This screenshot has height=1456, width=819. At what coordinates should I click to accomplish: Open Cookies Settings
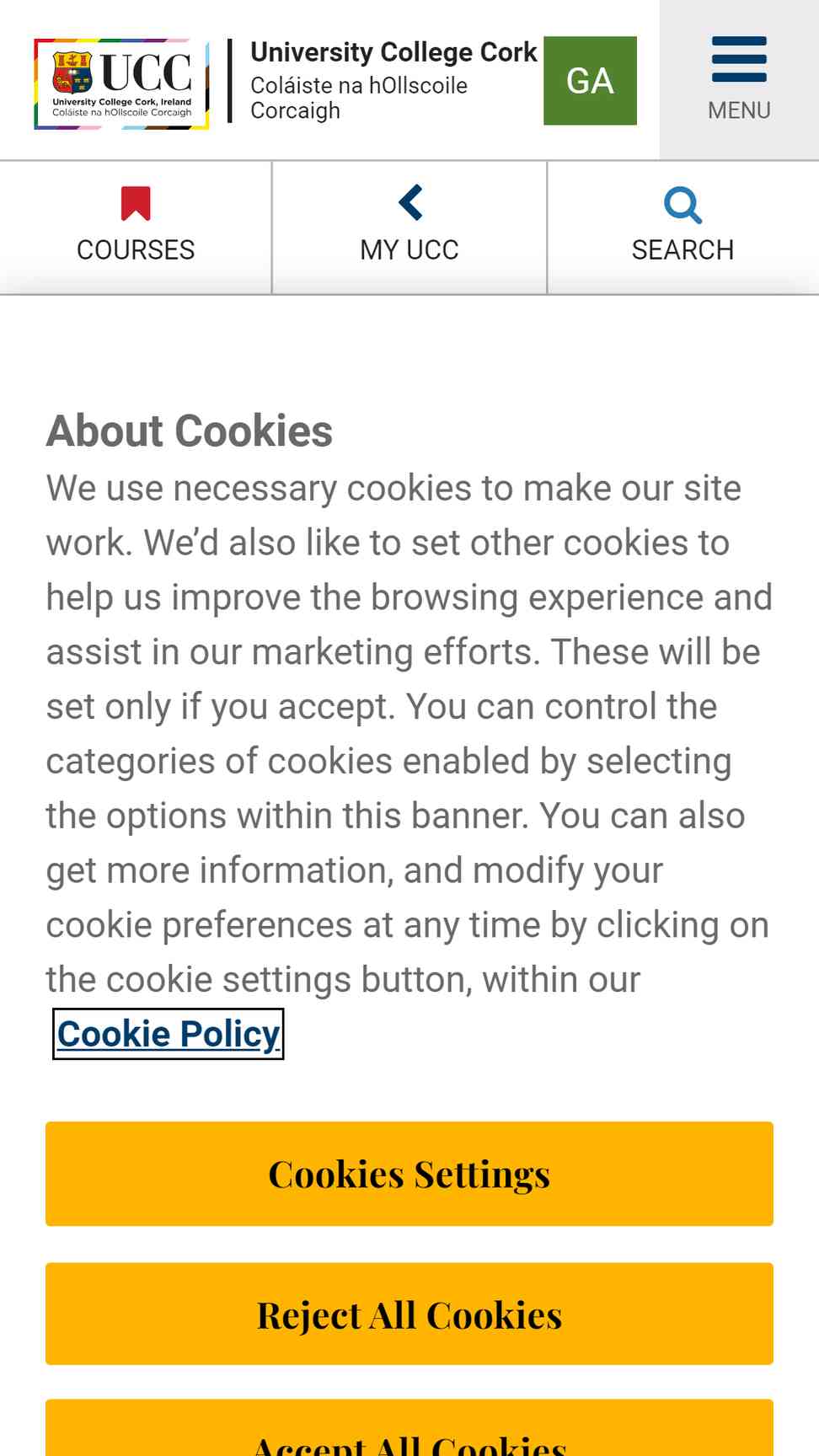click(409, 1174)
